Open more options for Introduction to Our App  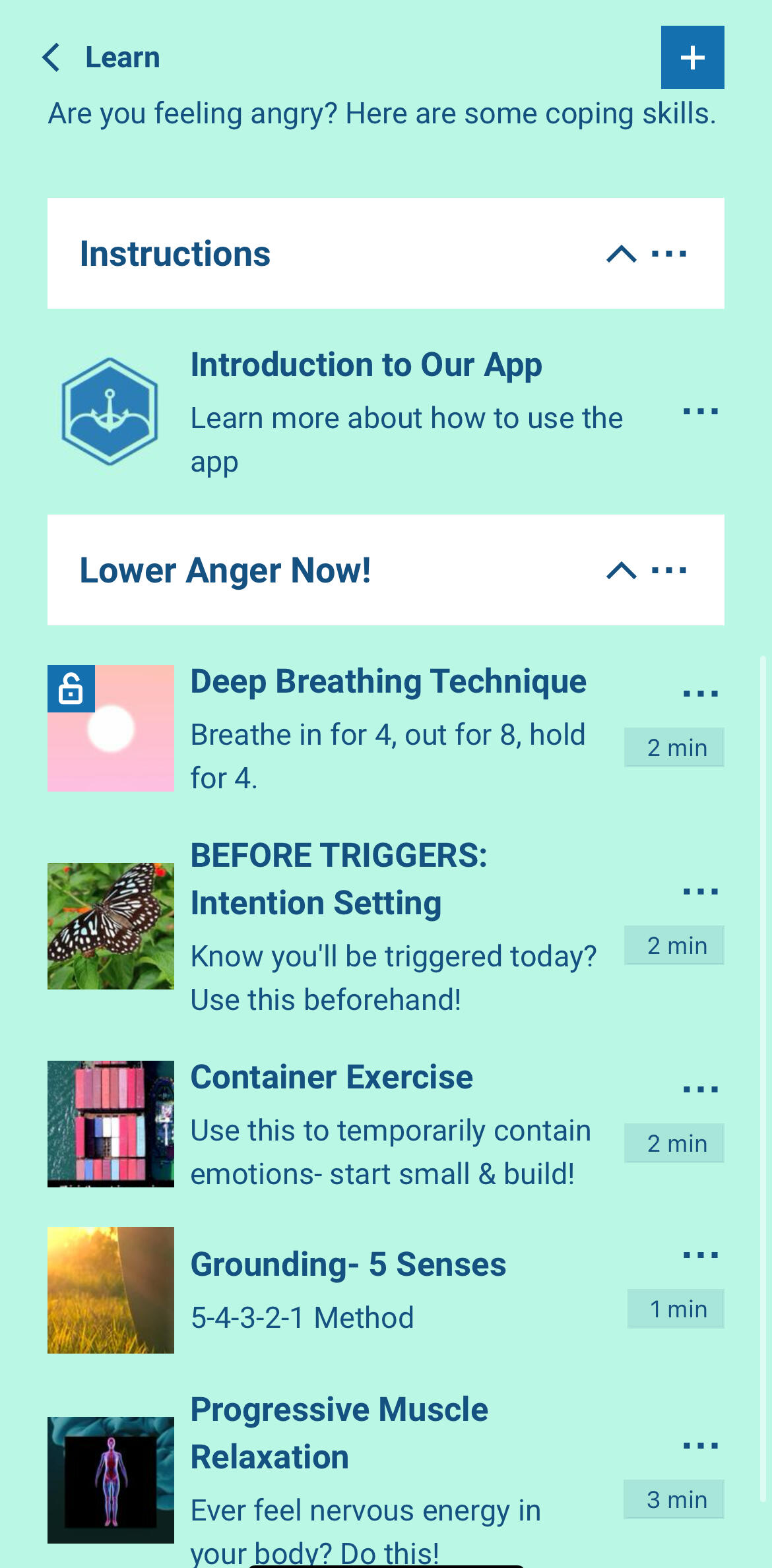(x=700, y=412)
